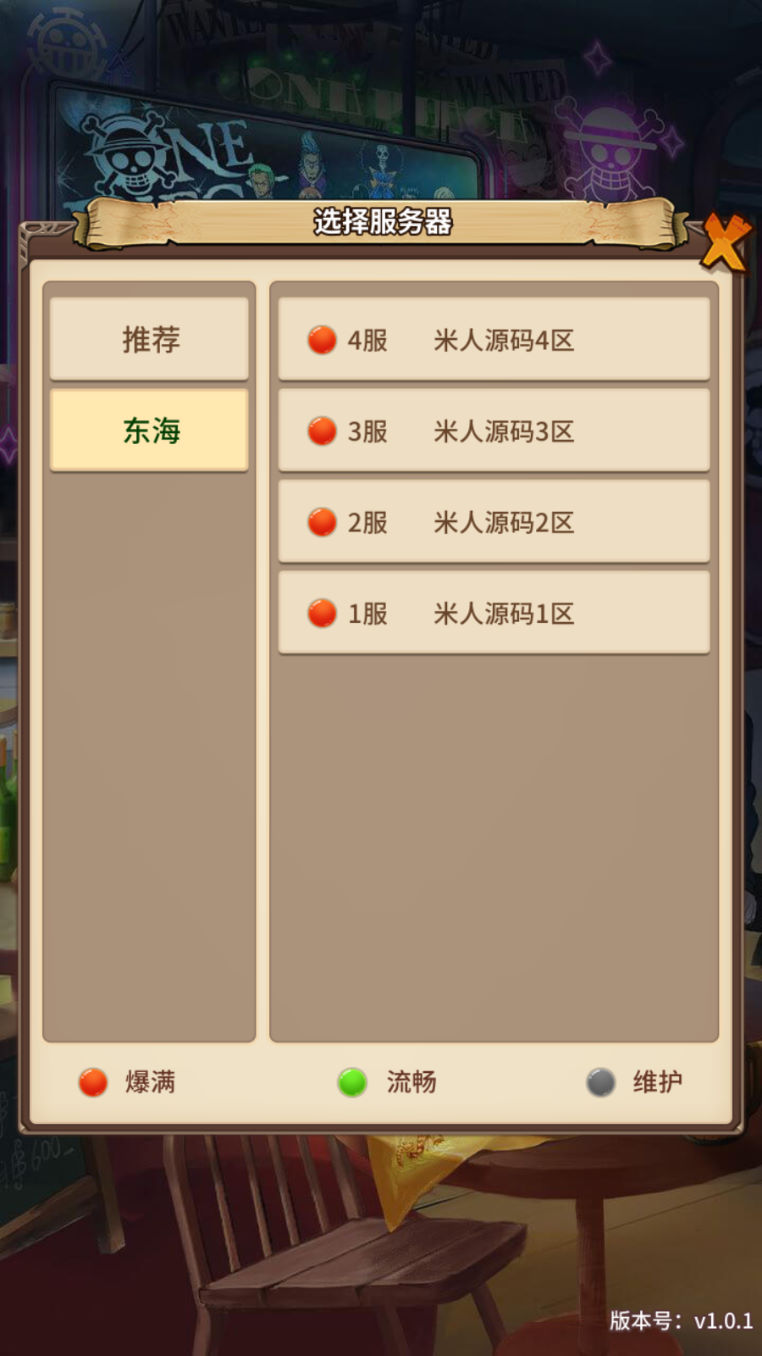Close the server selection dialog
The image size is (762, 1356).
point(724,242)
